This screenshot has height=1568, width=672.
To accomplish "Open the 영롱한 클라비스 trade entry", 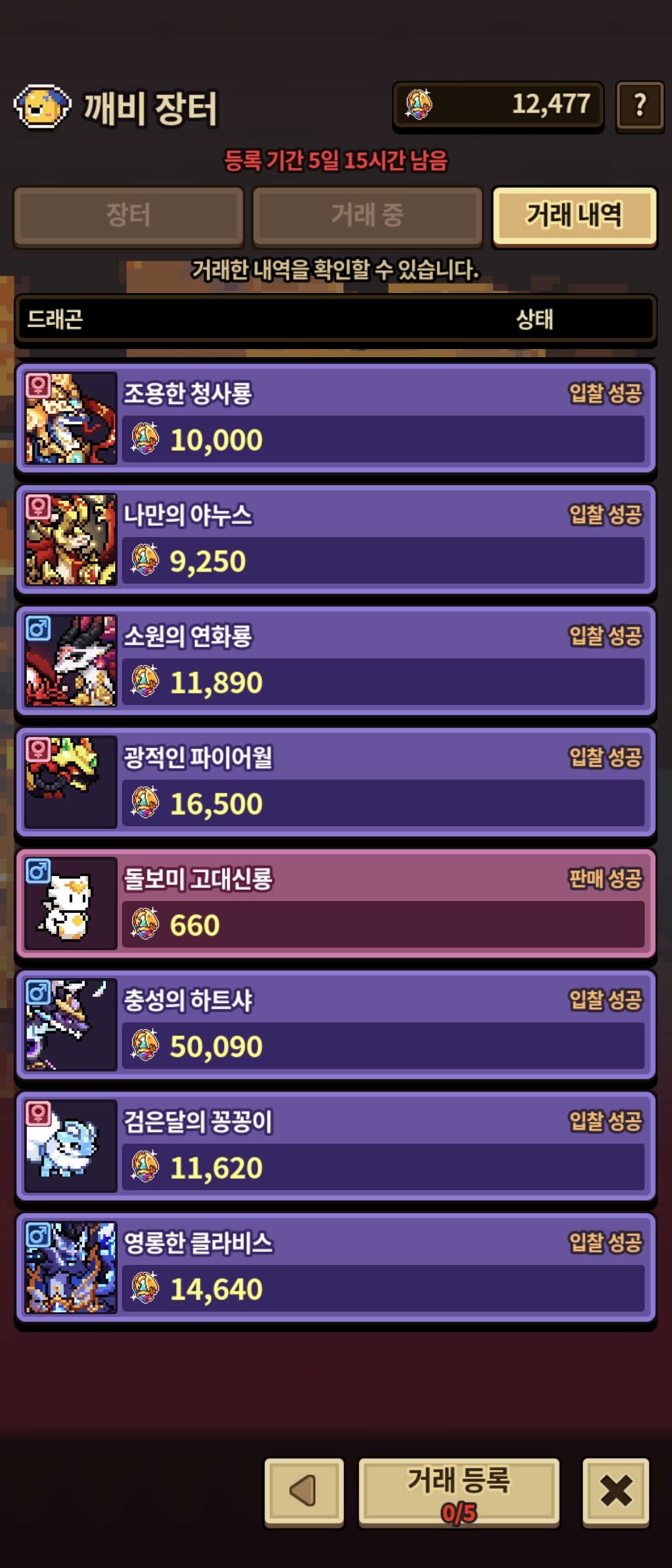I will (336, 1267).
